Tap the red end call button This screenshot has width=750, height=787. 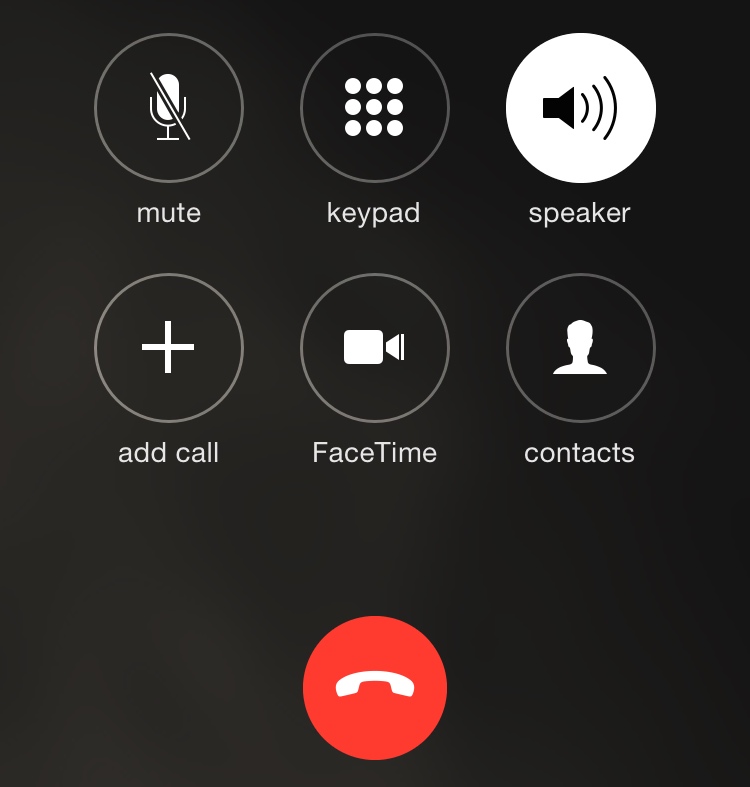(x=375, y=685)
